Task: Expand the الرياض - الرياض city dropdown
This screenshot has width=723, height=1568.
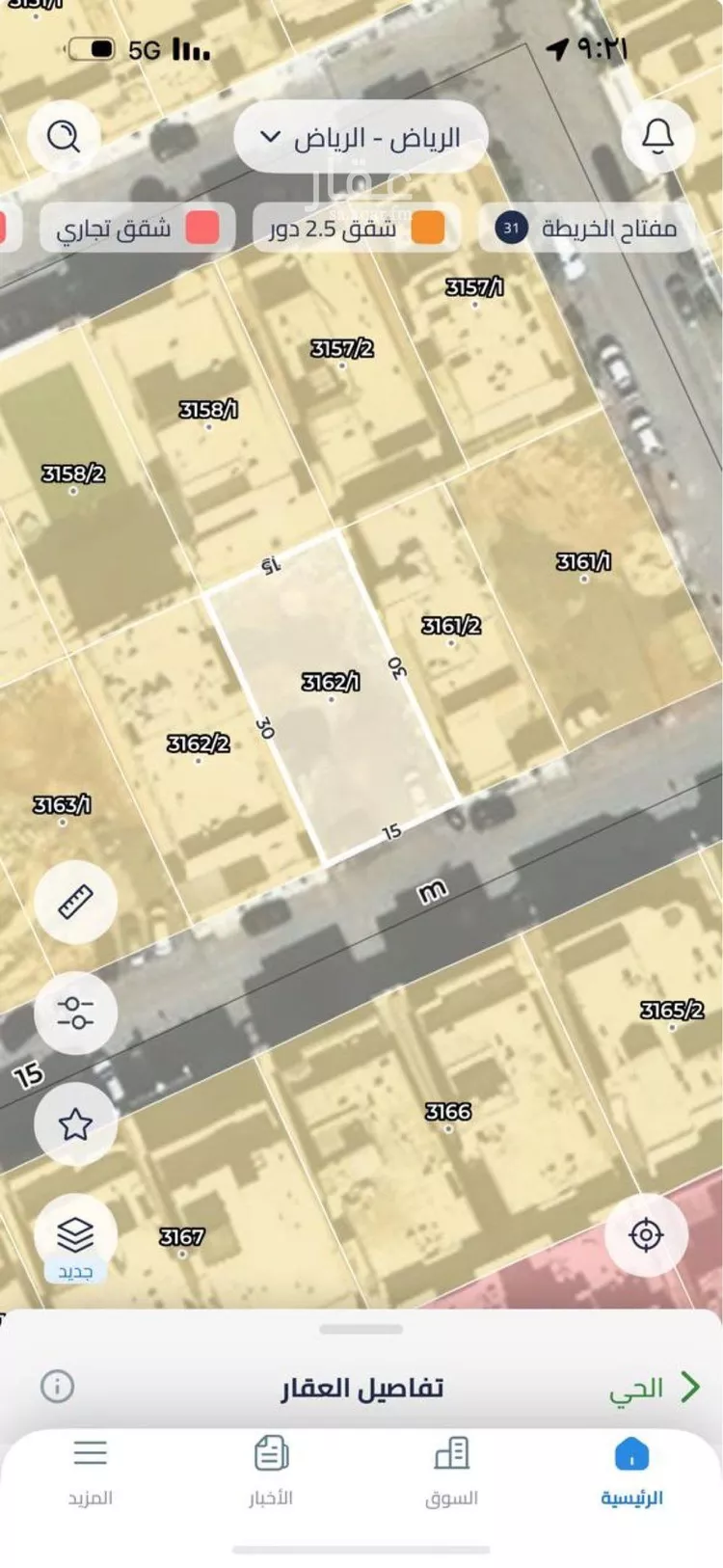Action: coord(361,137)
